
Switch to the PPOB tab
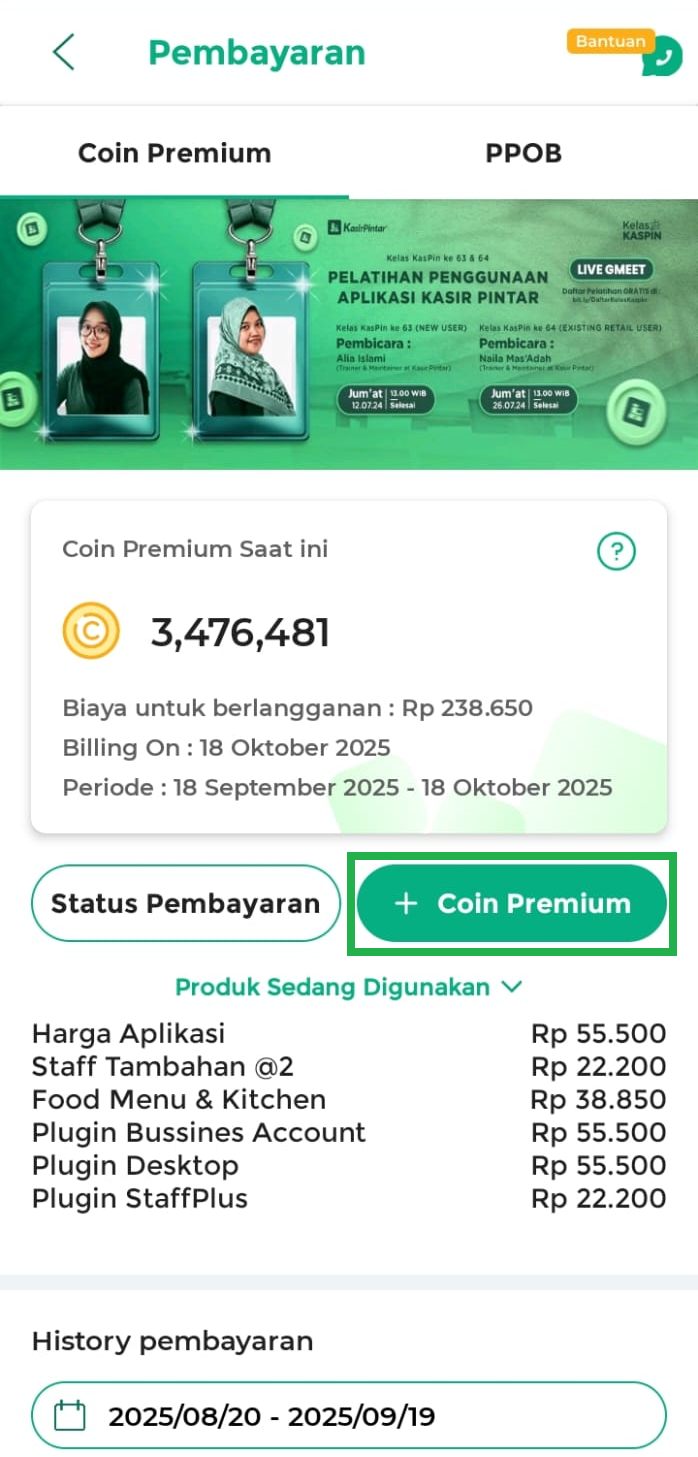(523, 153)
